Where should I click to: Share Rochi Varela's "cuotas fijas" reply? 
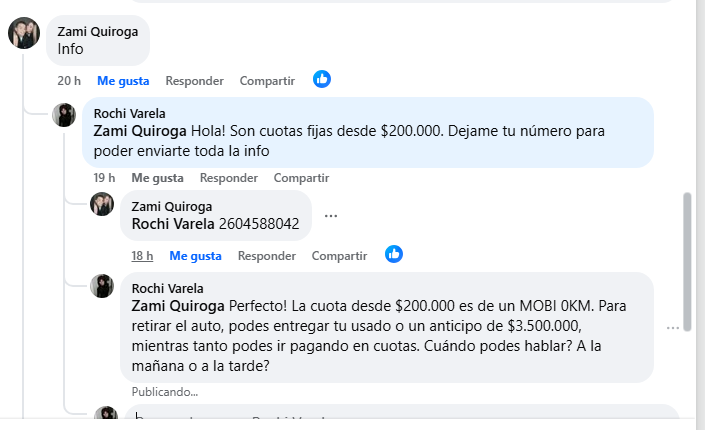coord(301,177)
